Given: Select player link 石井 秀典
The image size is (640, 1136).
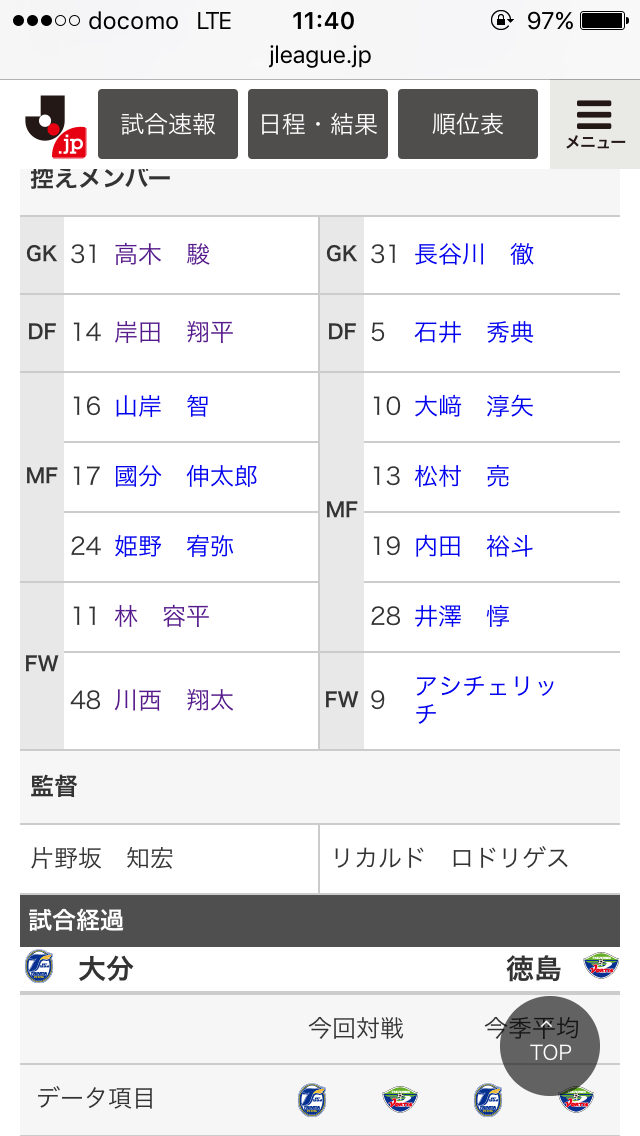Looking at the screenshot, I should 474,332.
